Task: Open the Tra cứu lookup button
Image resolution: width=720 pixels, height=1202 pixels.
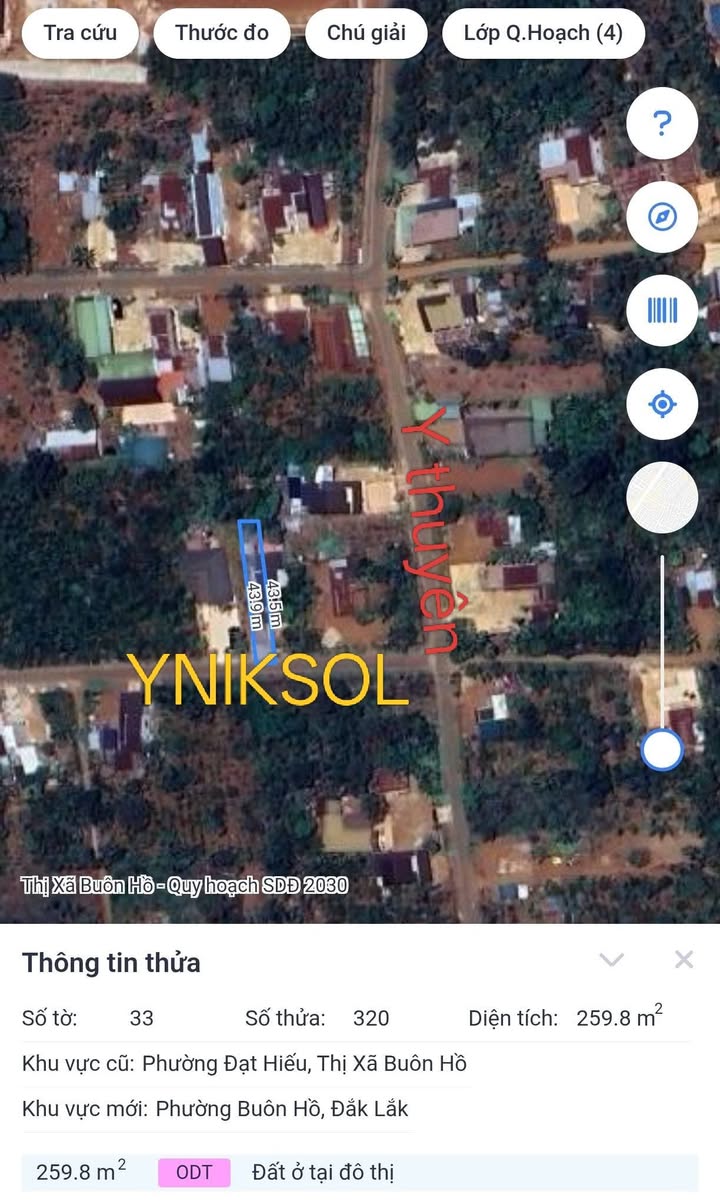Action: (80, 33)
